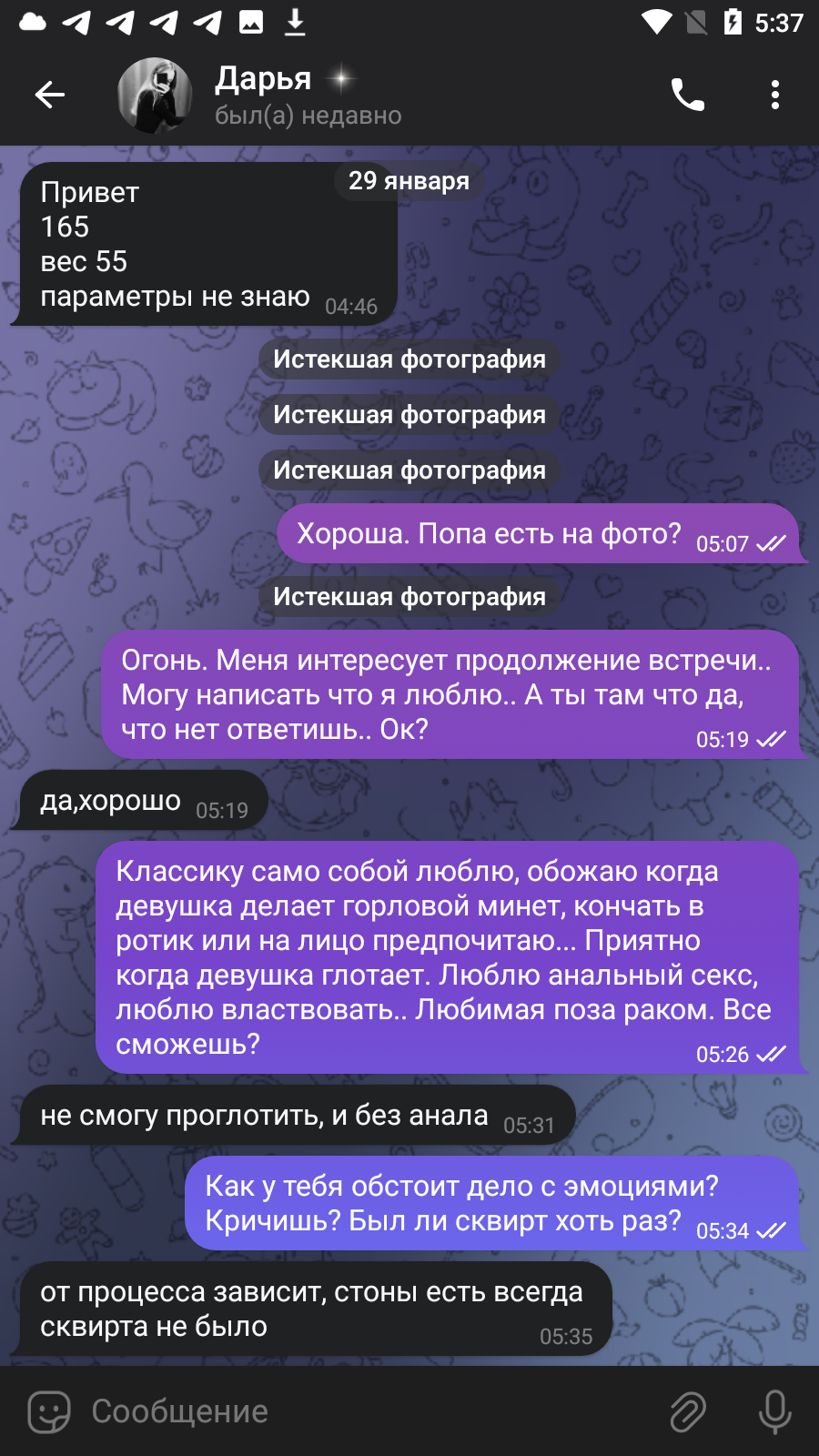Go back to the chat list
The height and width of the screenshot is (1456, 819).
point(50,95)
